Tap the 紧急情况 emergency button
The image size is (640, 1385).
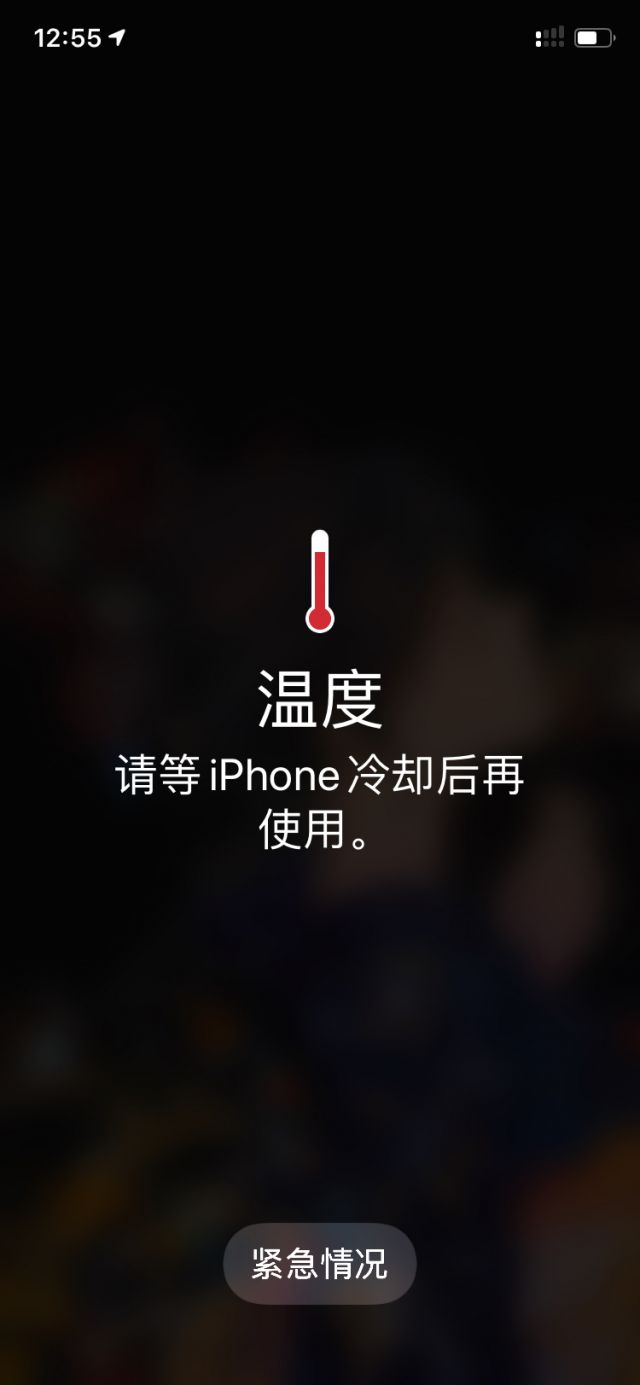(x=319, y=1264)
